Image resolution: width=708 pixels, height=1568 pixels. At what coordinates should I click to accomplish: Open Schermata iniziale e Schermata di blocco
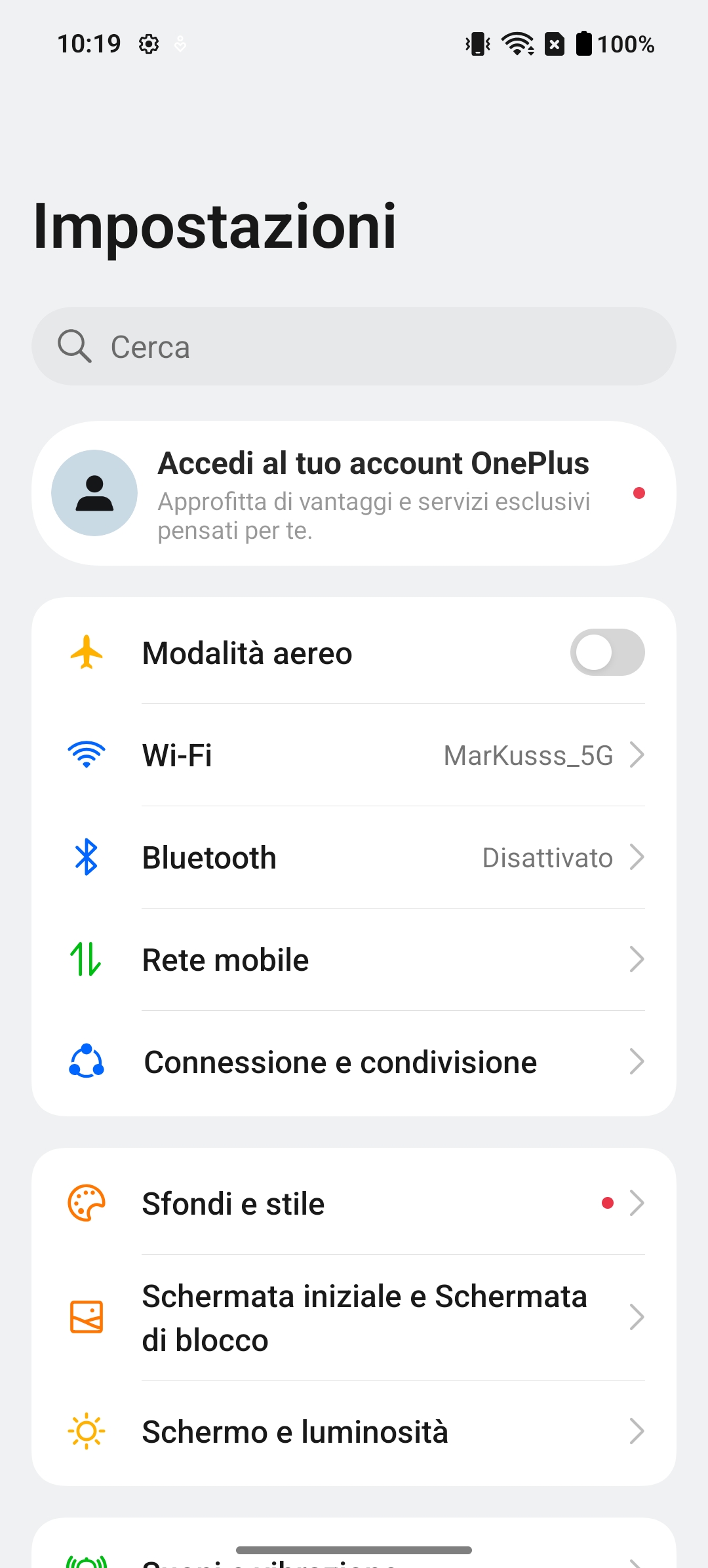354,1318
